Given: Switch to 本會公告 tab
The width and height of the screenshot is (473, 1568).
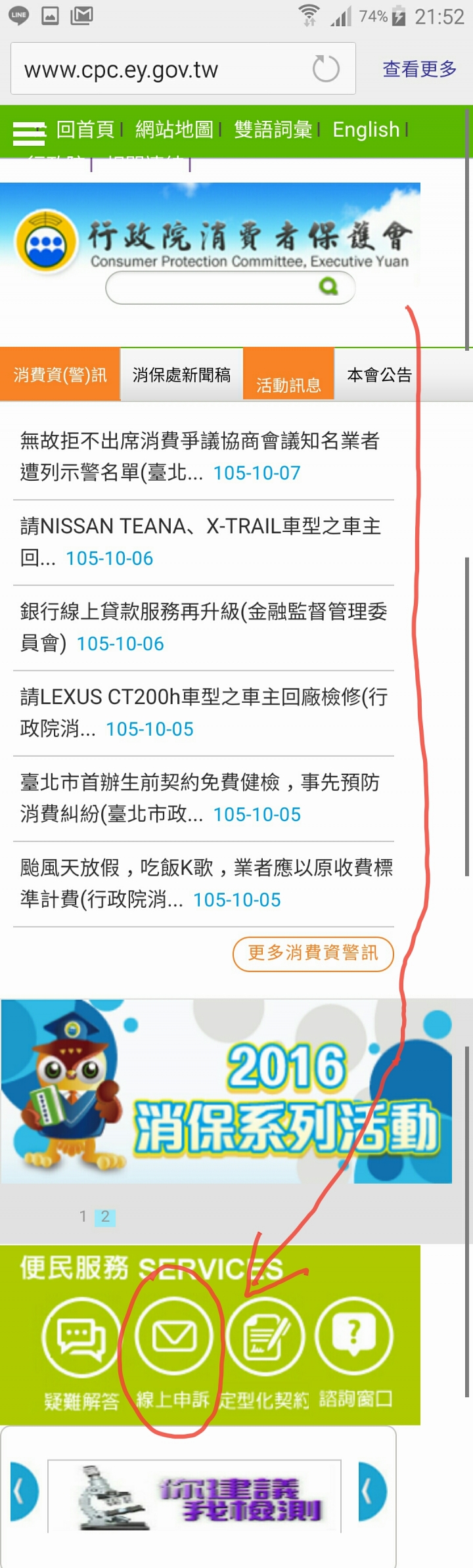Looking at the screenshot, I should (379, 375).
